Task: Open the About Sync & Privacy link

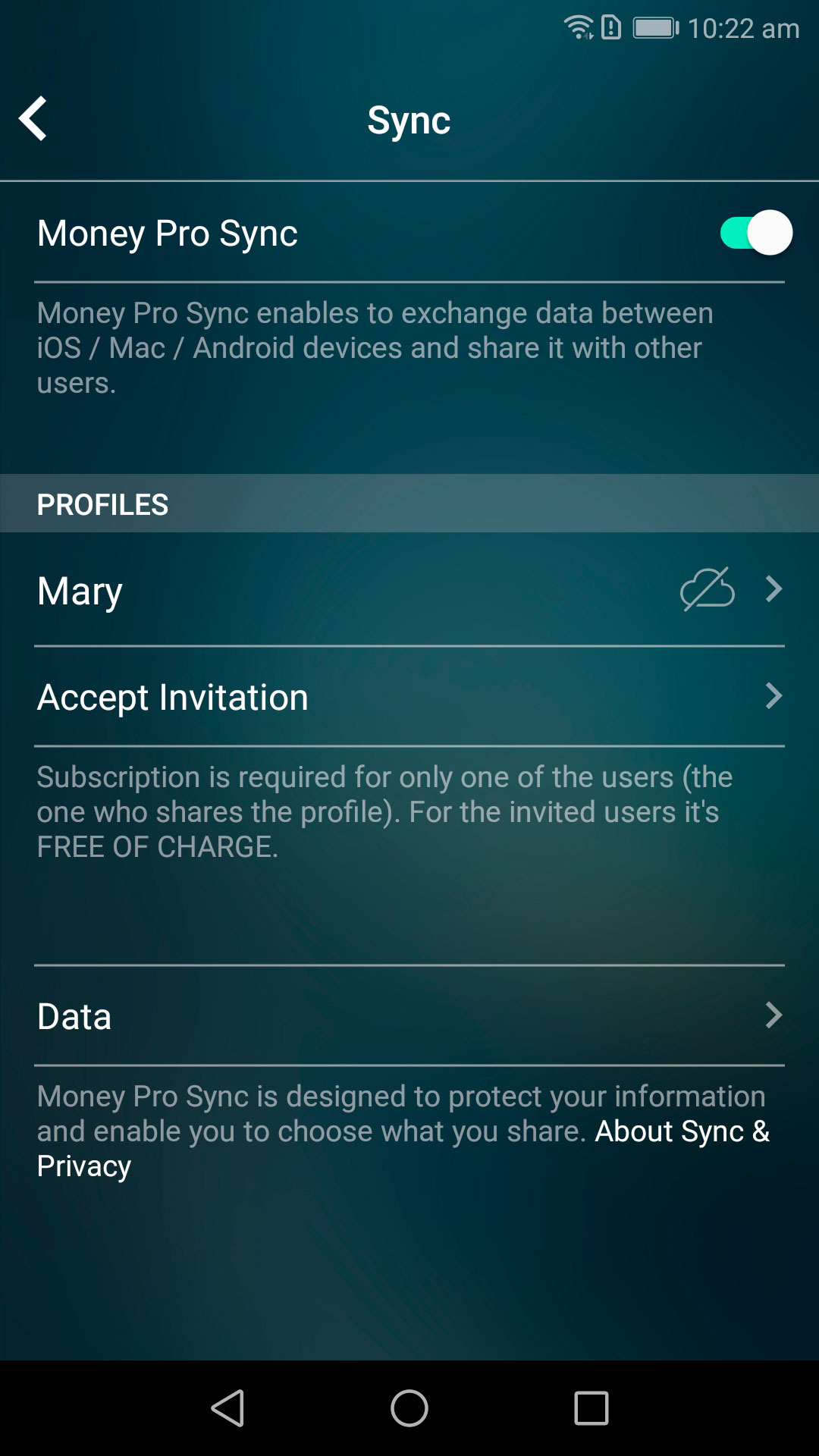Action: [x=403, y=1148]
